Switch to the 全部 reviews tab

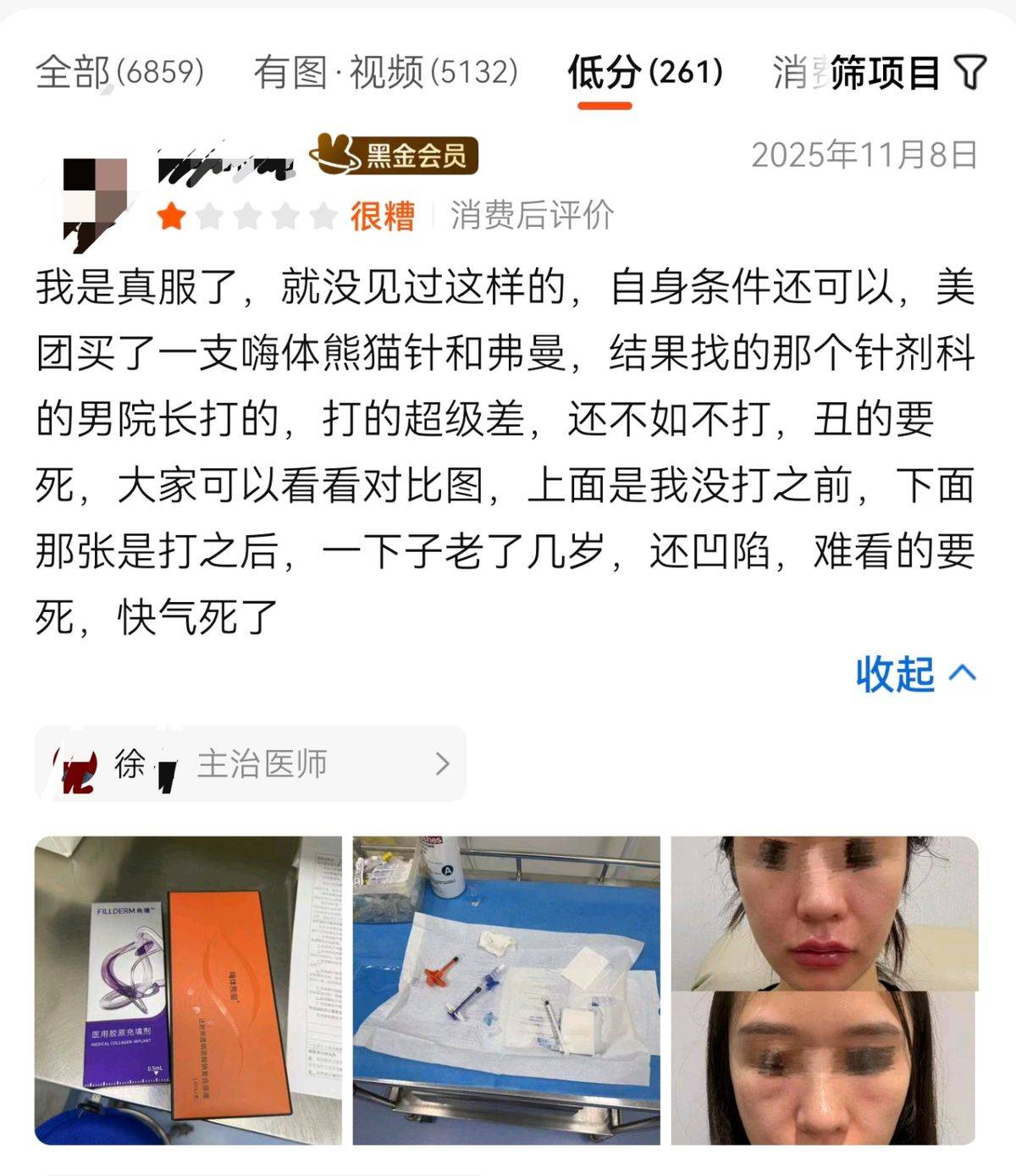coord(119,73)
